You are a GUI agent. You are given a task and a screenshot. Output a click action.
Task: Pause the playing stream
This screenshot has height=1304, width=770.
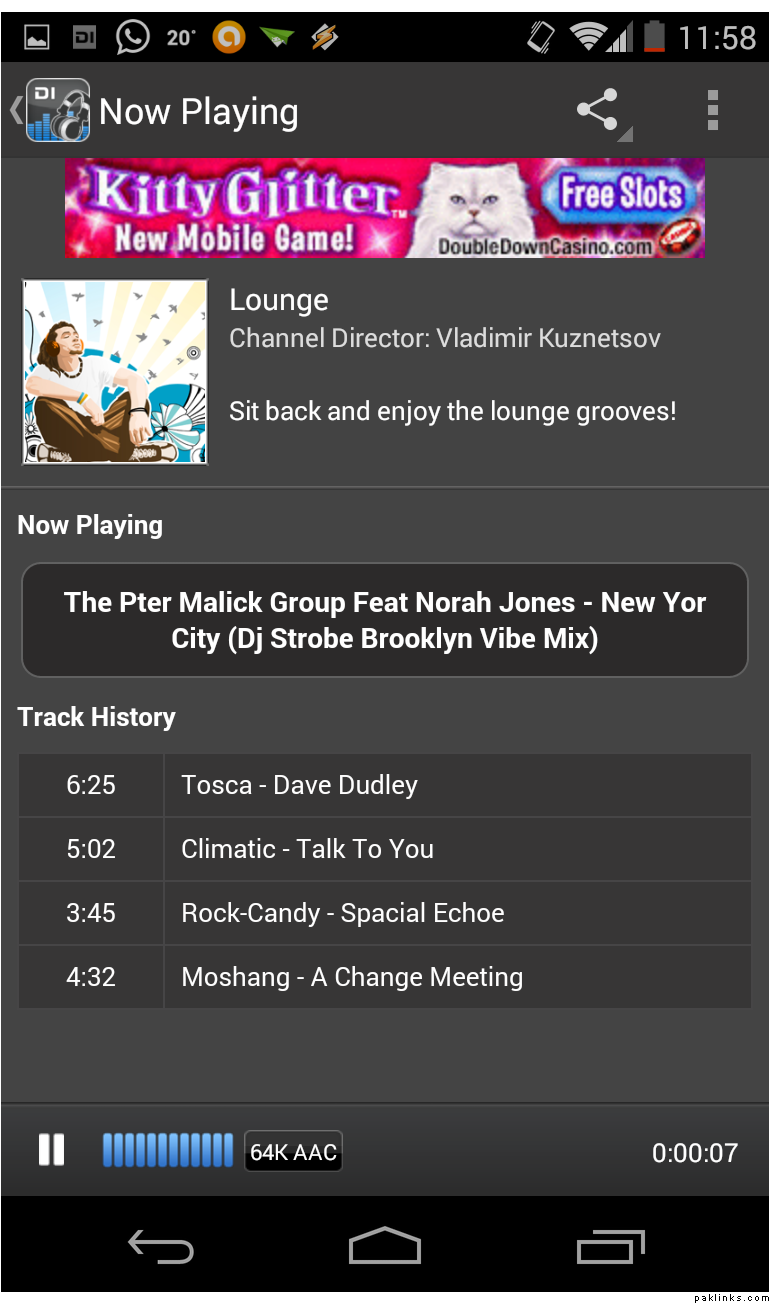[x=51, y=1150]
